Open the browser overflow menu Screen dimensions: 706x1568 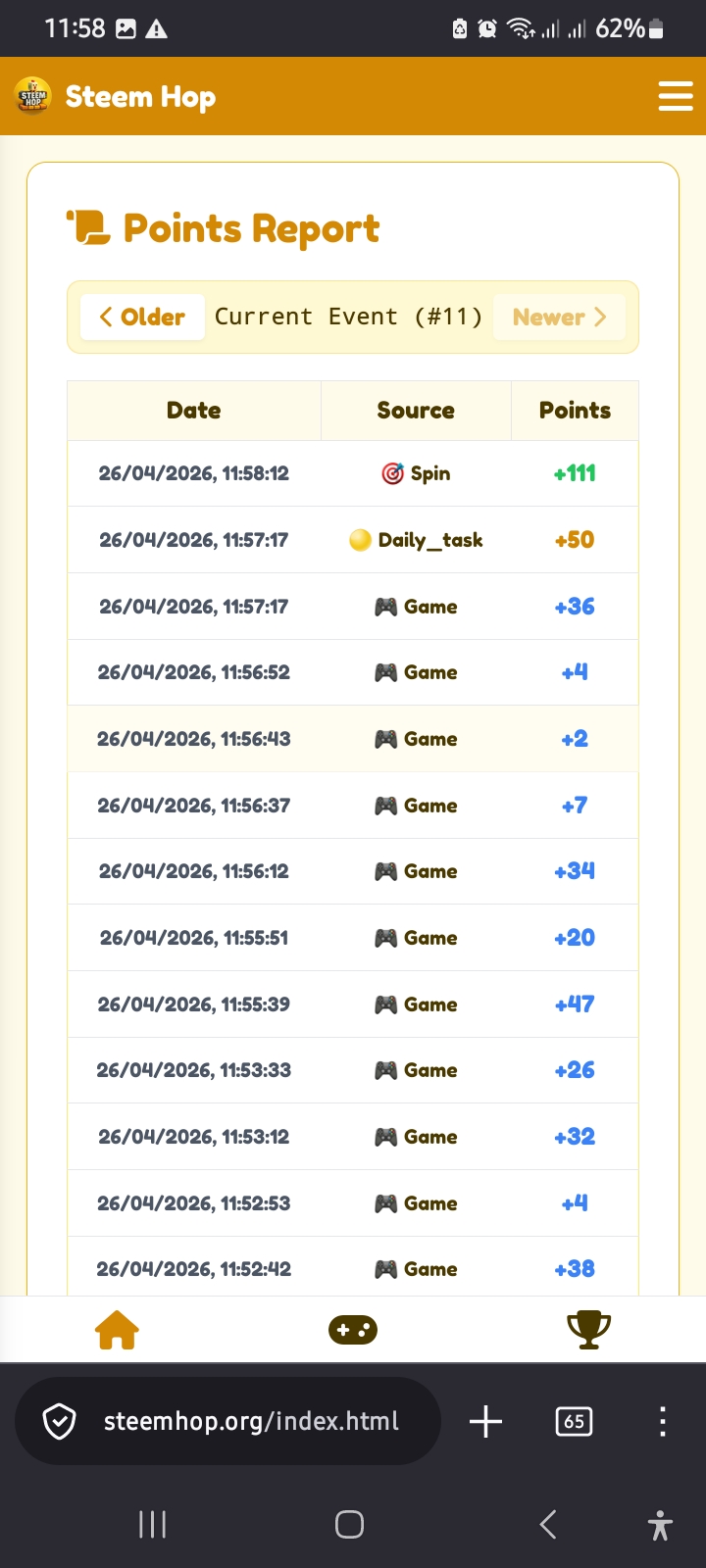coord(663,1421)
